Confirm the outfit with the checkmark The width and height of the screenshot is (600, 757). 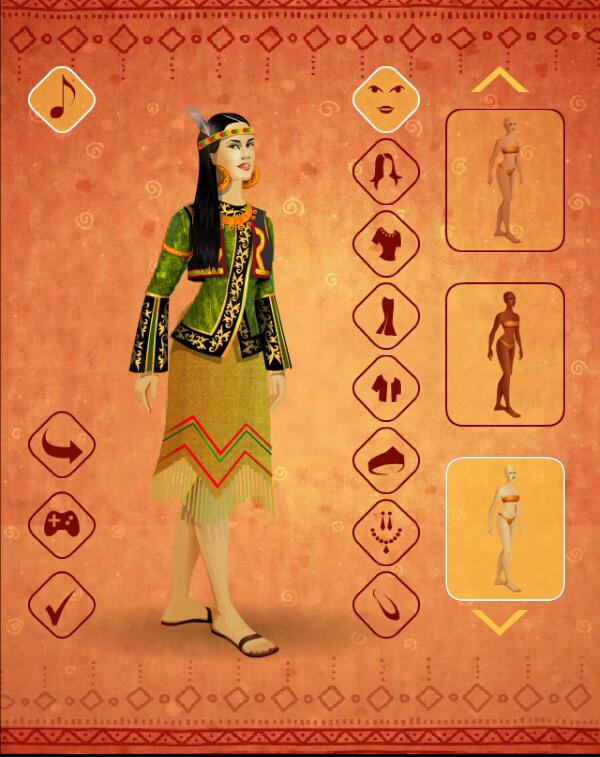[61, 605]
